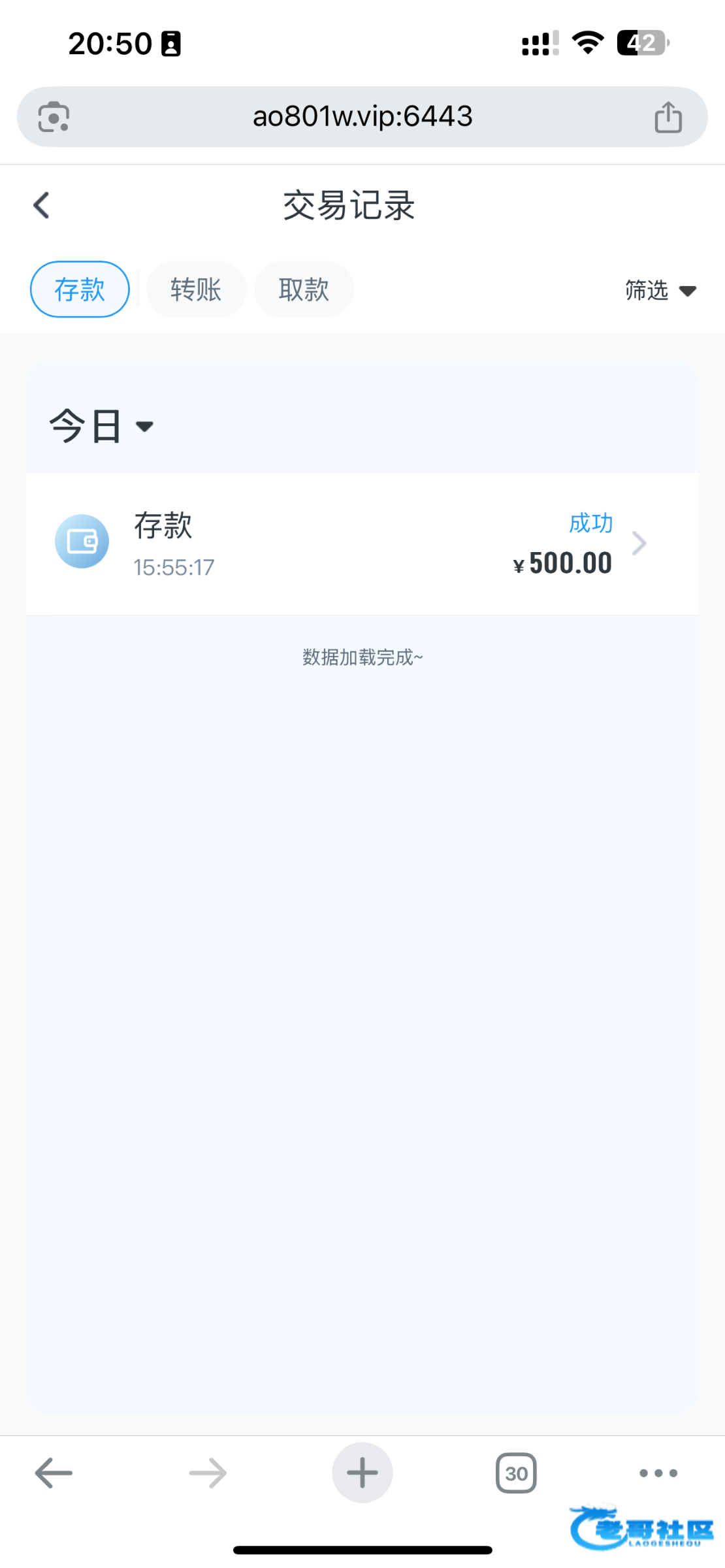
Task: View the 30 open browser tabs
Action: pos(516,1473)
